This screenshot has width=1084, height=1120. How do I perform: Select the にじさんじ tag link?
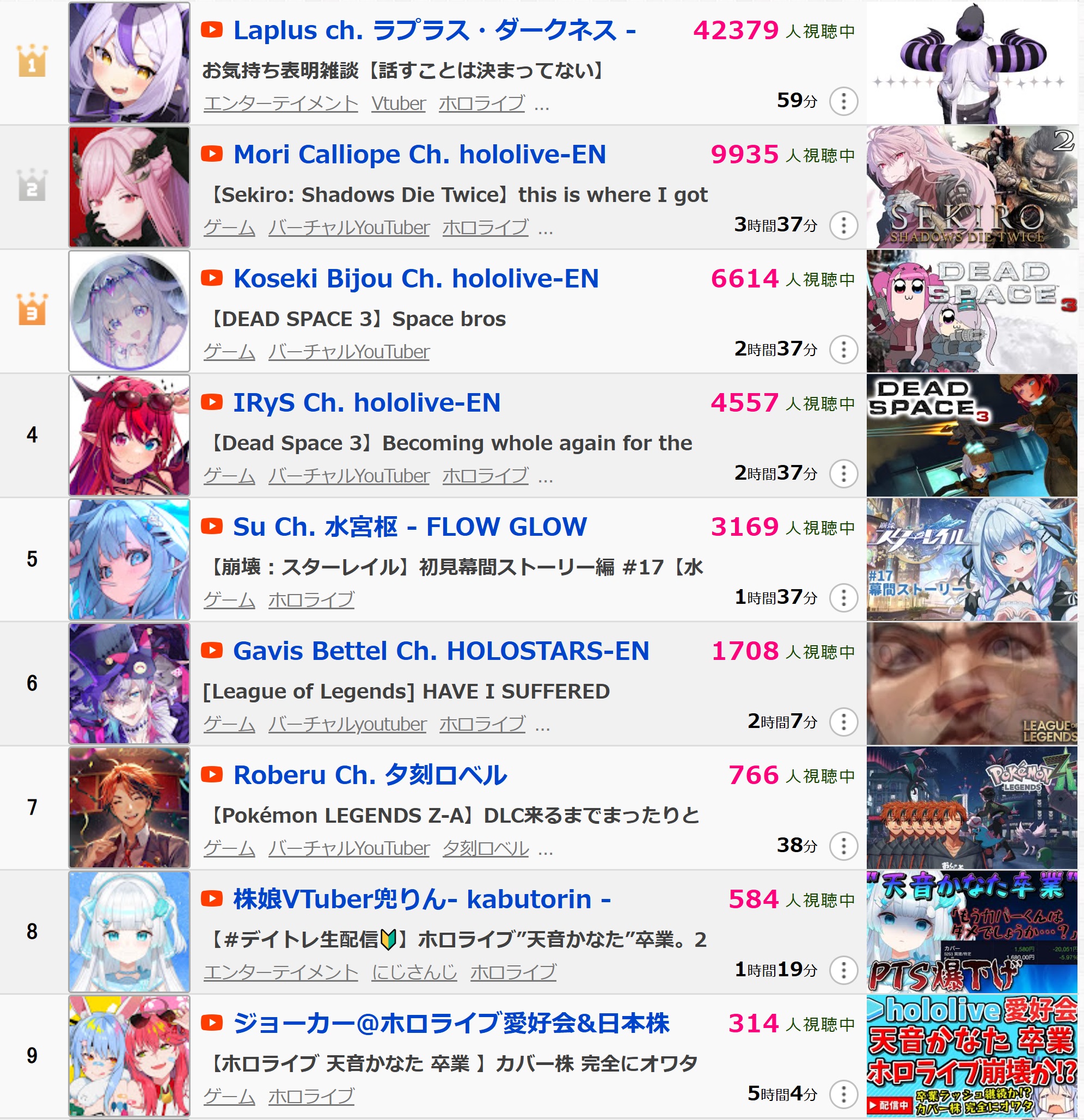tap(414, 972)
